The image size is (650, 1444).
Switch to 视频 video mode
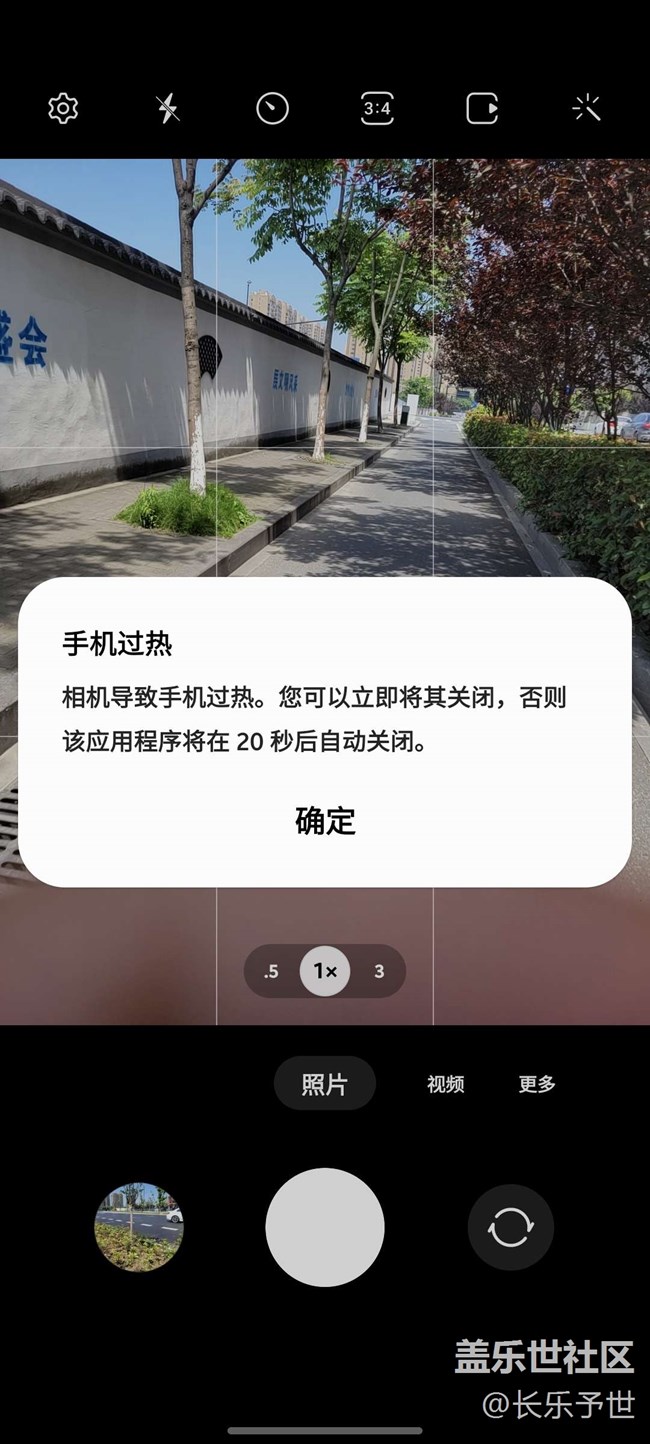point(445,1084)
